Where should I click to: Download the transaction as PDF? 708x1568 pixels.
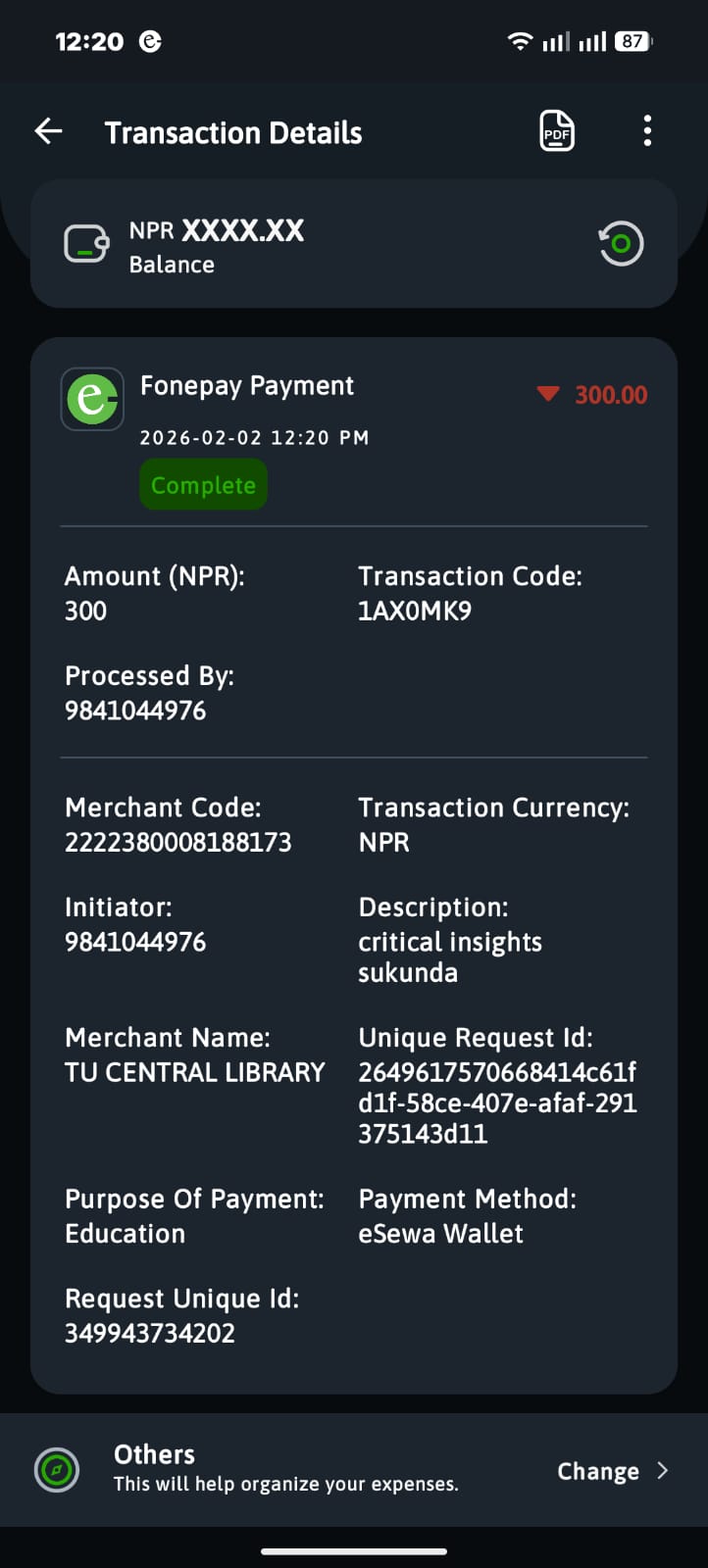(x=557, y=131)
